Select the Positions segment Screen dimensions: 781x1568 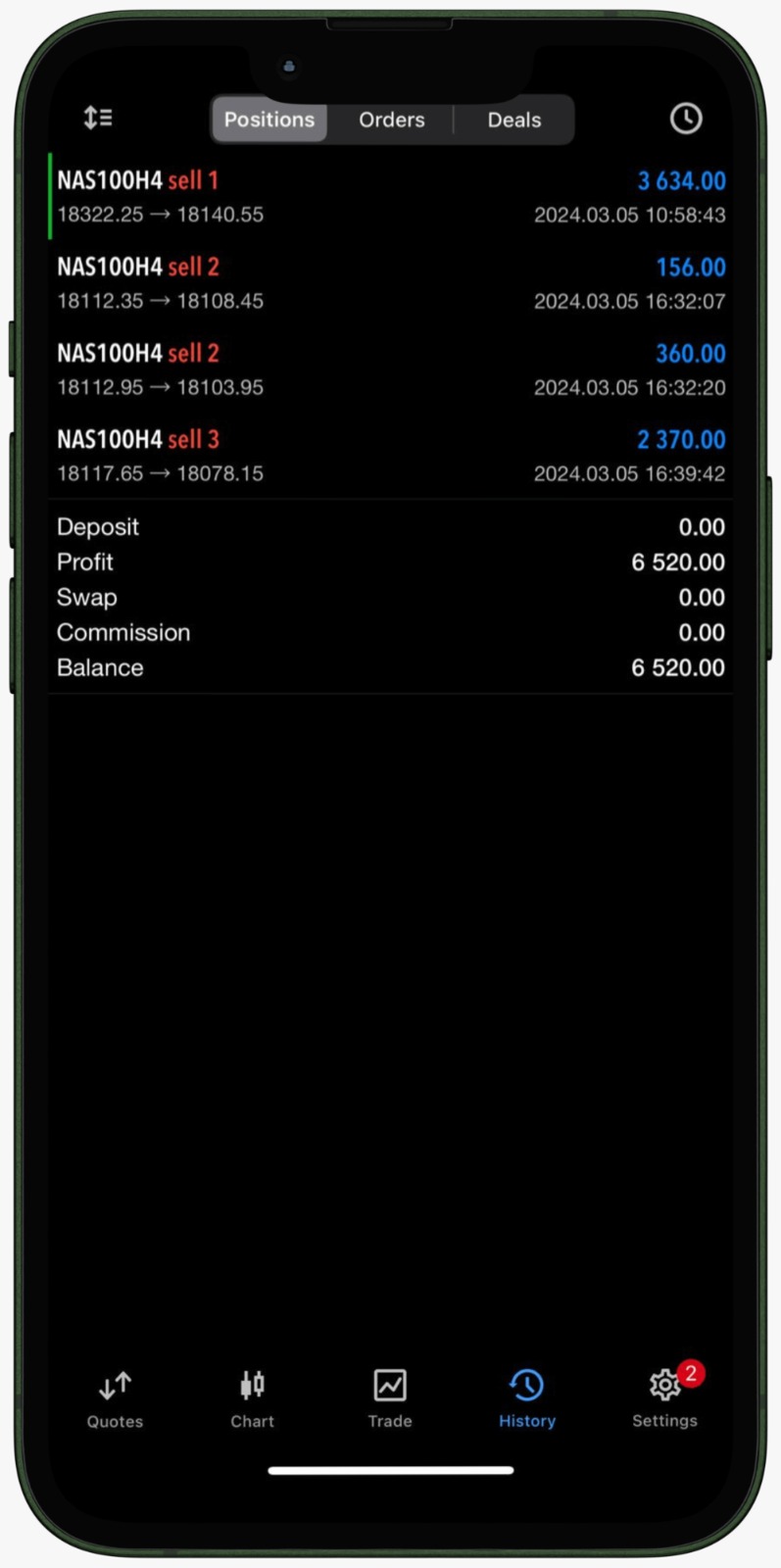[269, 120]
